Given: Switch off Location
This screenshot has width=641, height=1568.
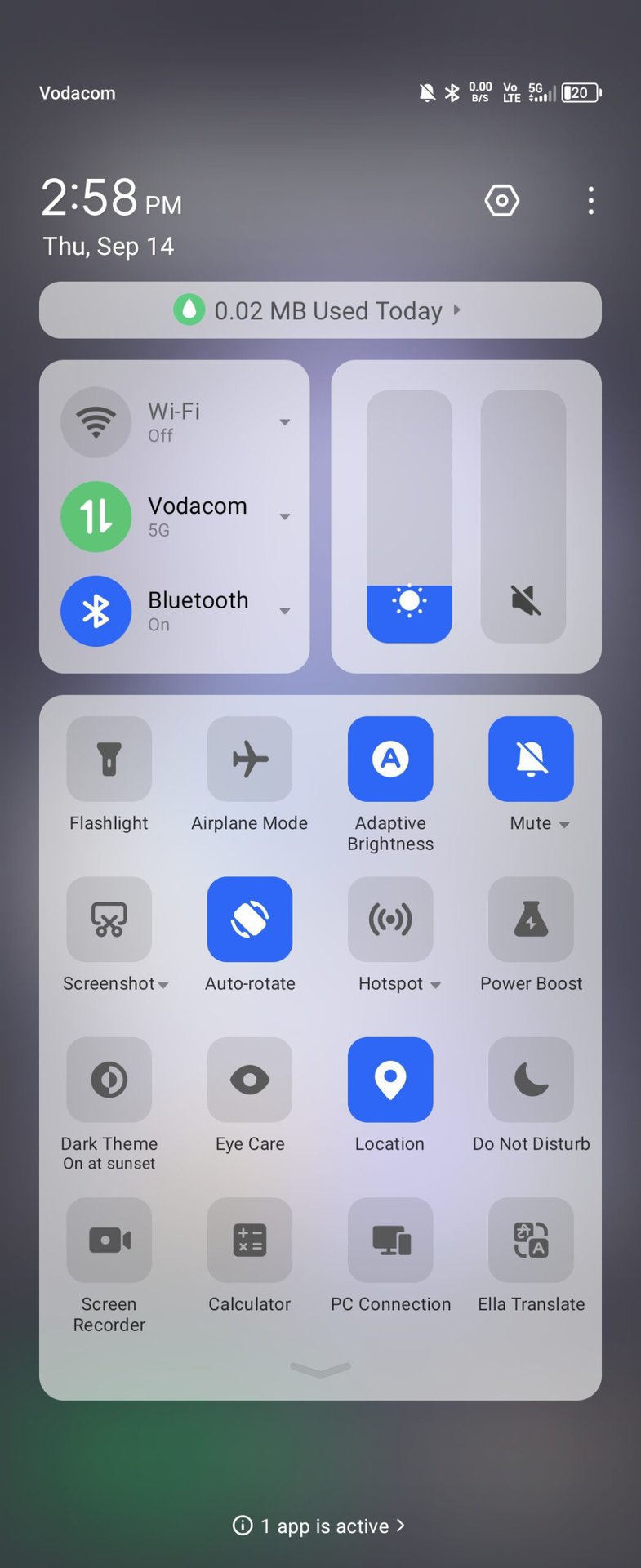Looking at the screenshot, I should click(390, 1080).
